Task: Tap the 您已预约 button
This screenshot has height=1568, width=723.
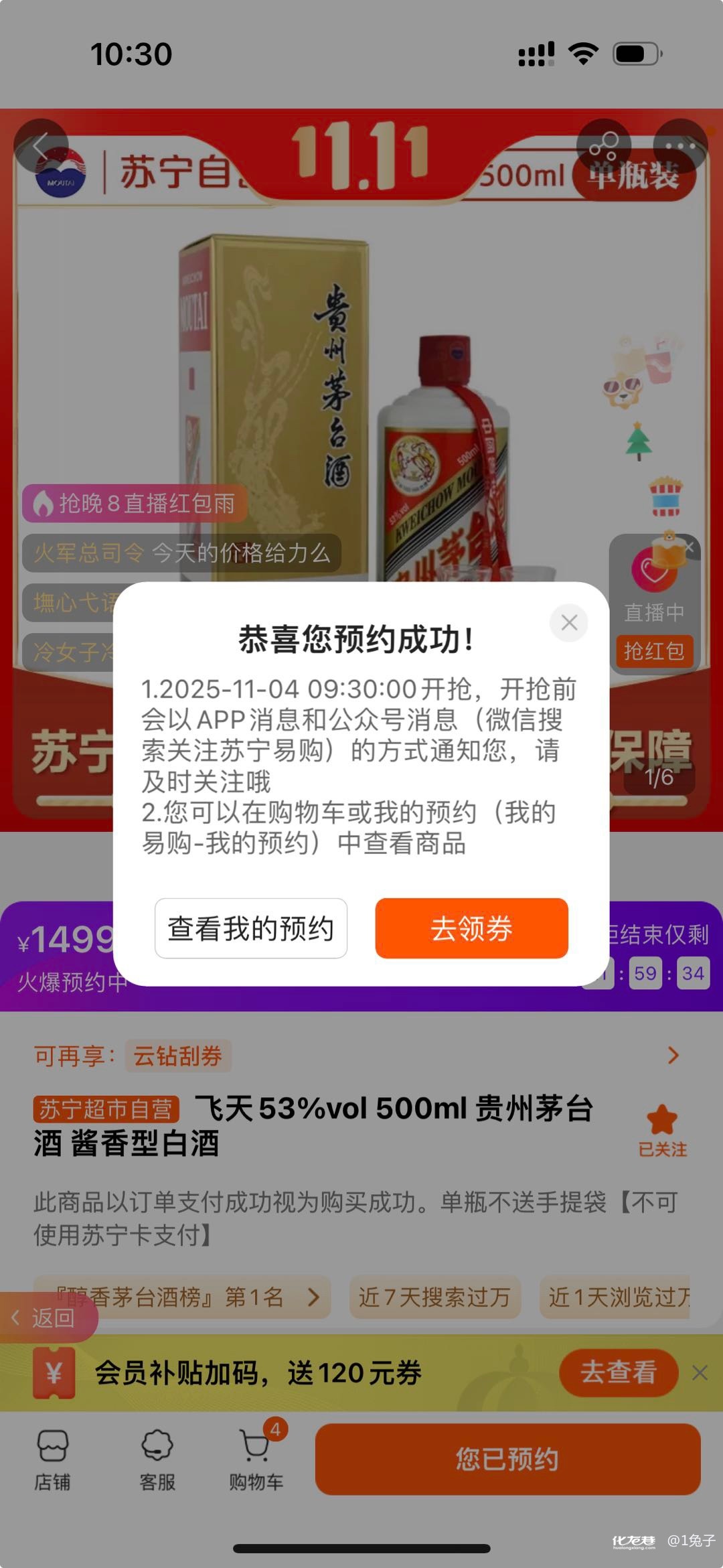Action: [x=507, y=1459]
